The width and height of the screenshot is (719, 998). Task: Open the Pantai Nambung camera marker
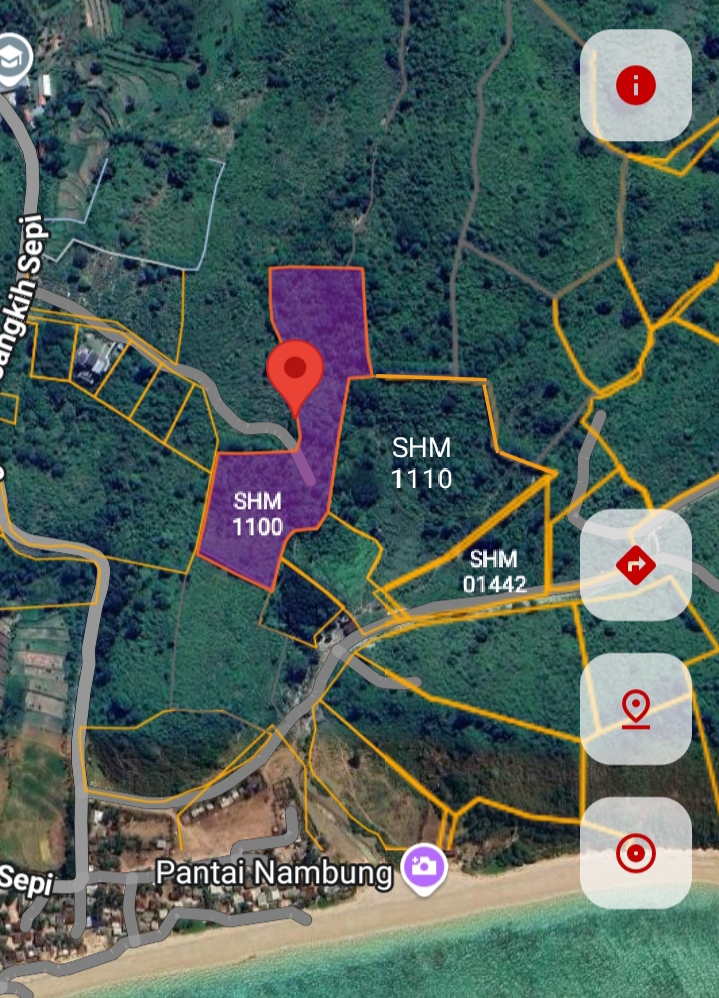(424, 867)
